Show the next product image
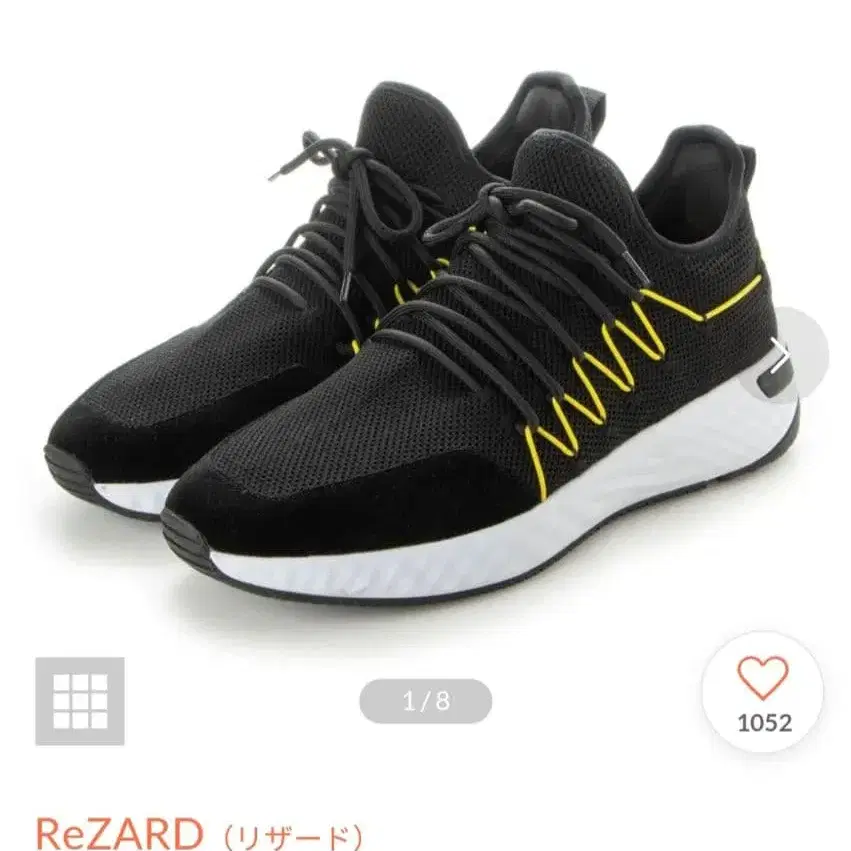Screen dimensions: 851x851 pos(781,355)
